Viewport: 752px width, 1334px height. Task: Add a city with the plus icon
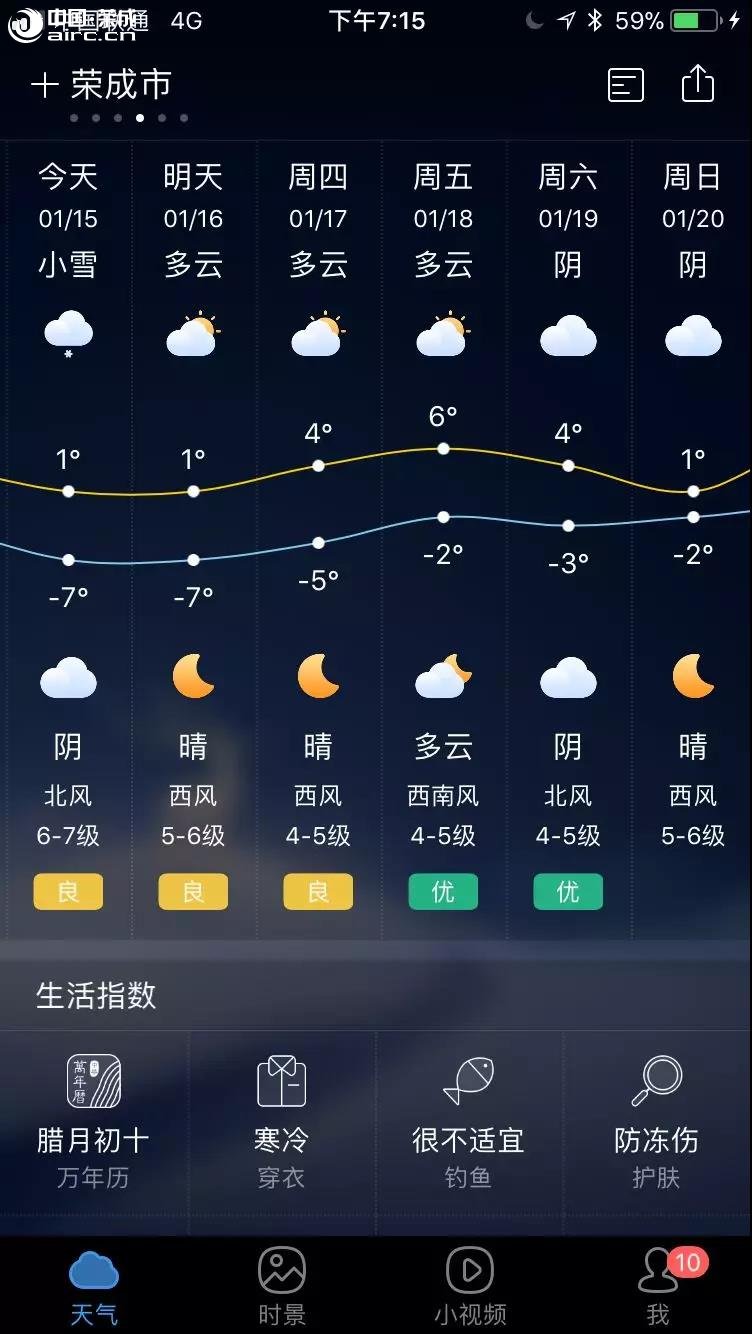45,85
